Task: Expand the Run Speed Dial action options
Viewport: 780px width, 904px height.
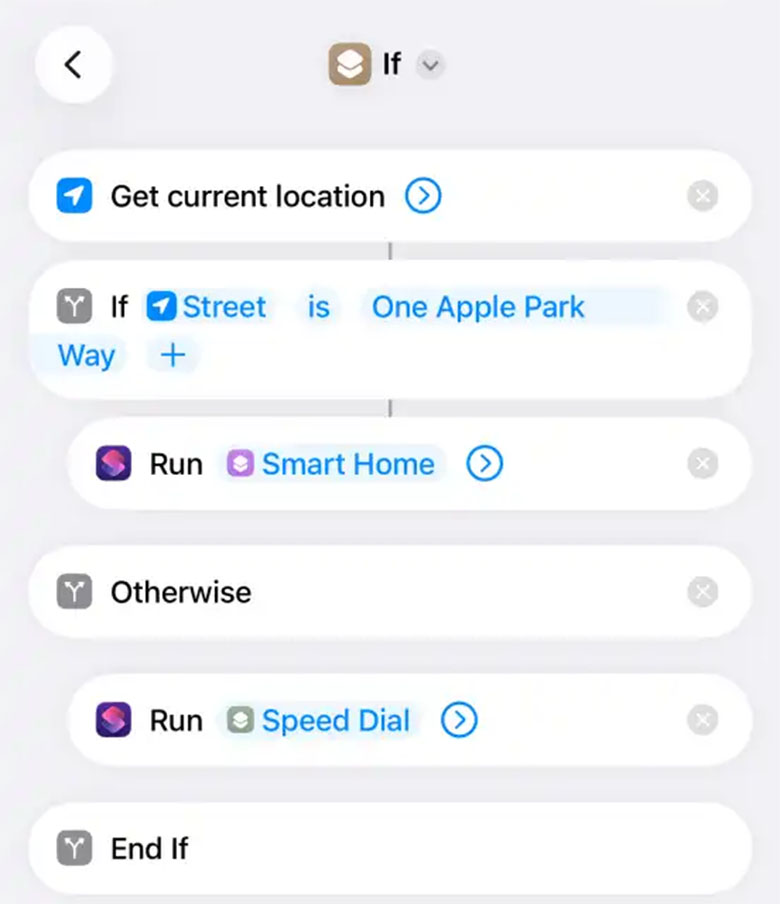Action: [459, 721]
